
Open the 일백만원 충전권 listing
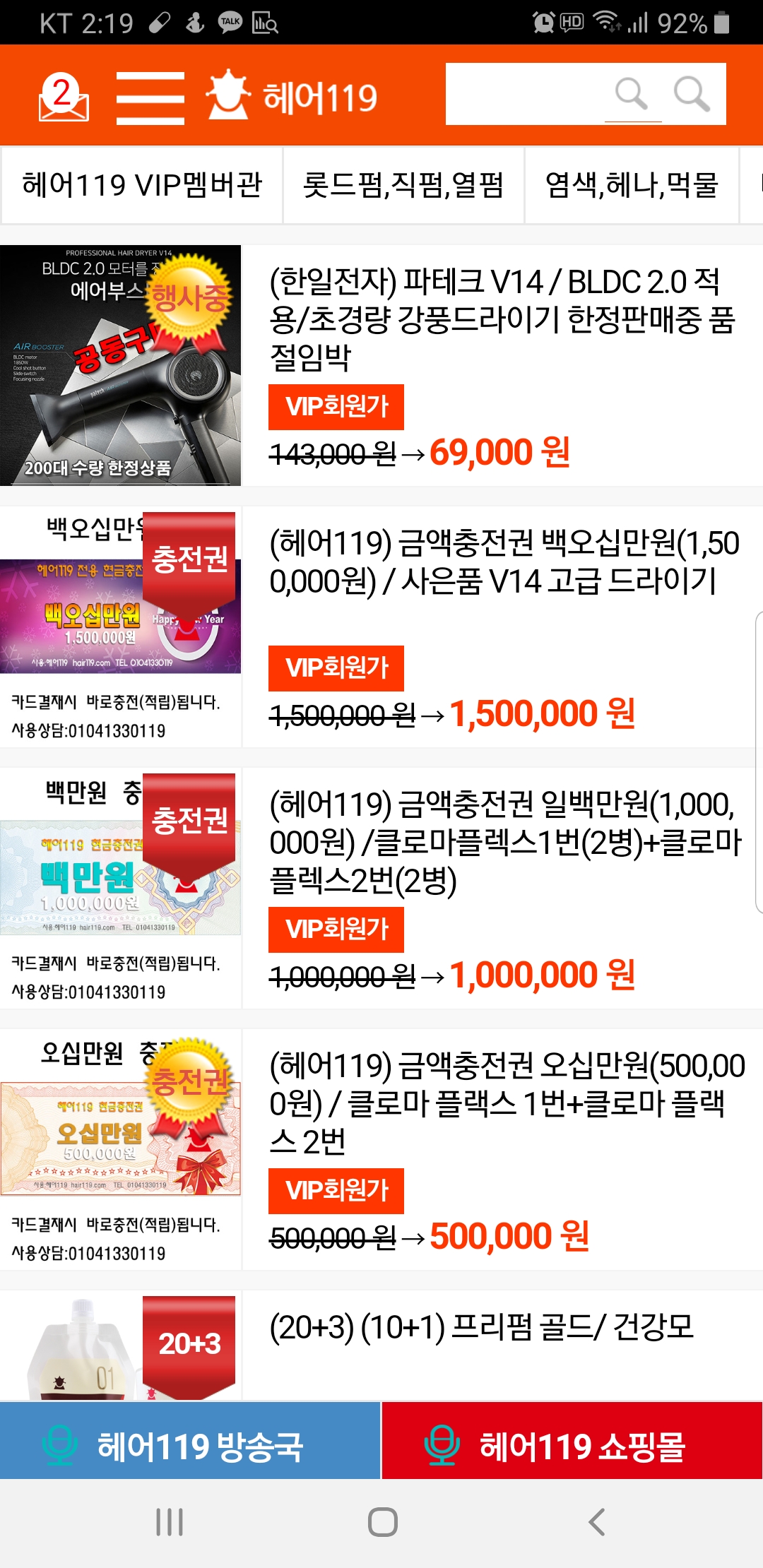[x=381, y=888]
